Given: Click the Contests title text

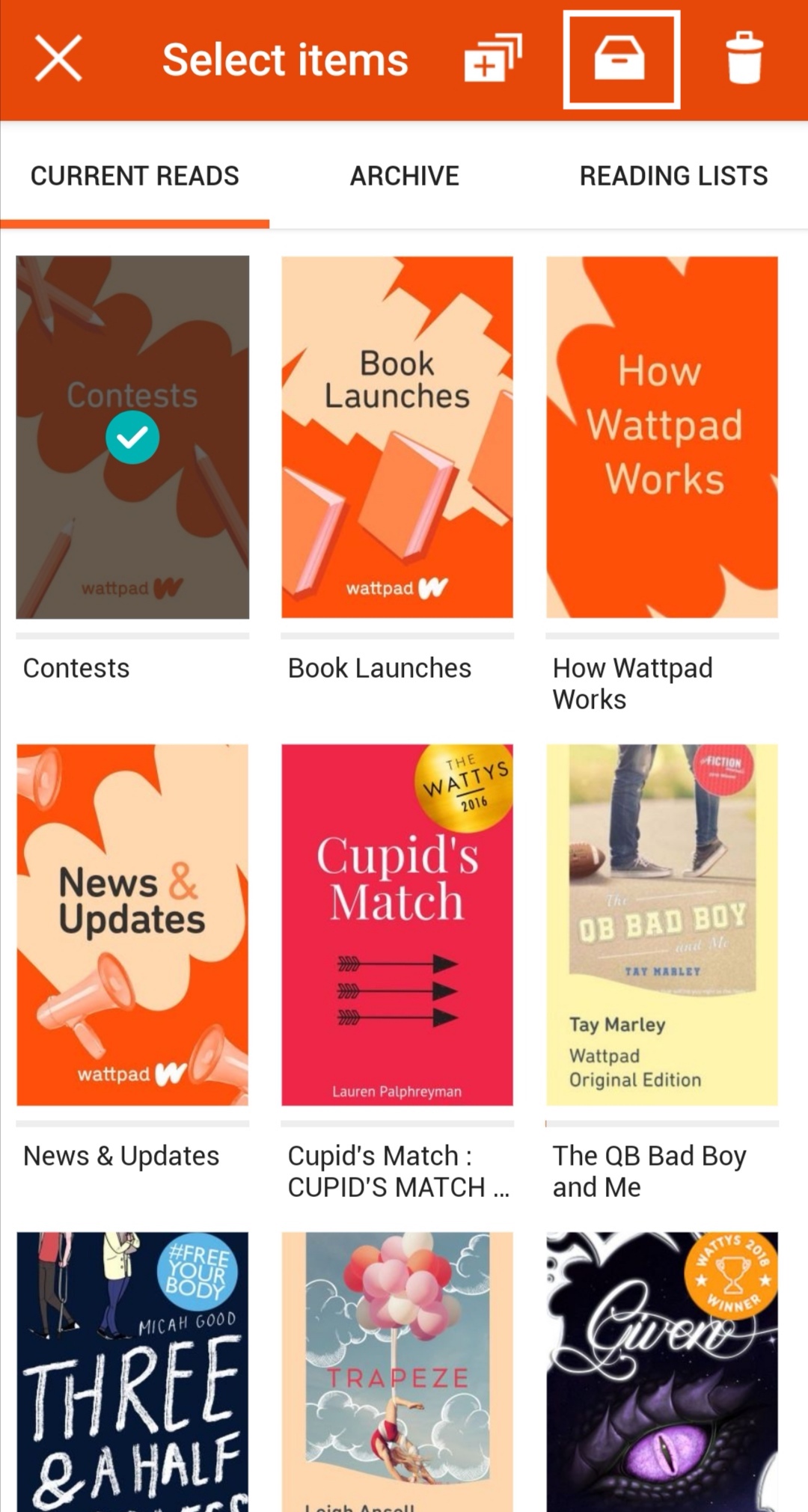Looking at the screenshot, I should click(x=76, y=667).
